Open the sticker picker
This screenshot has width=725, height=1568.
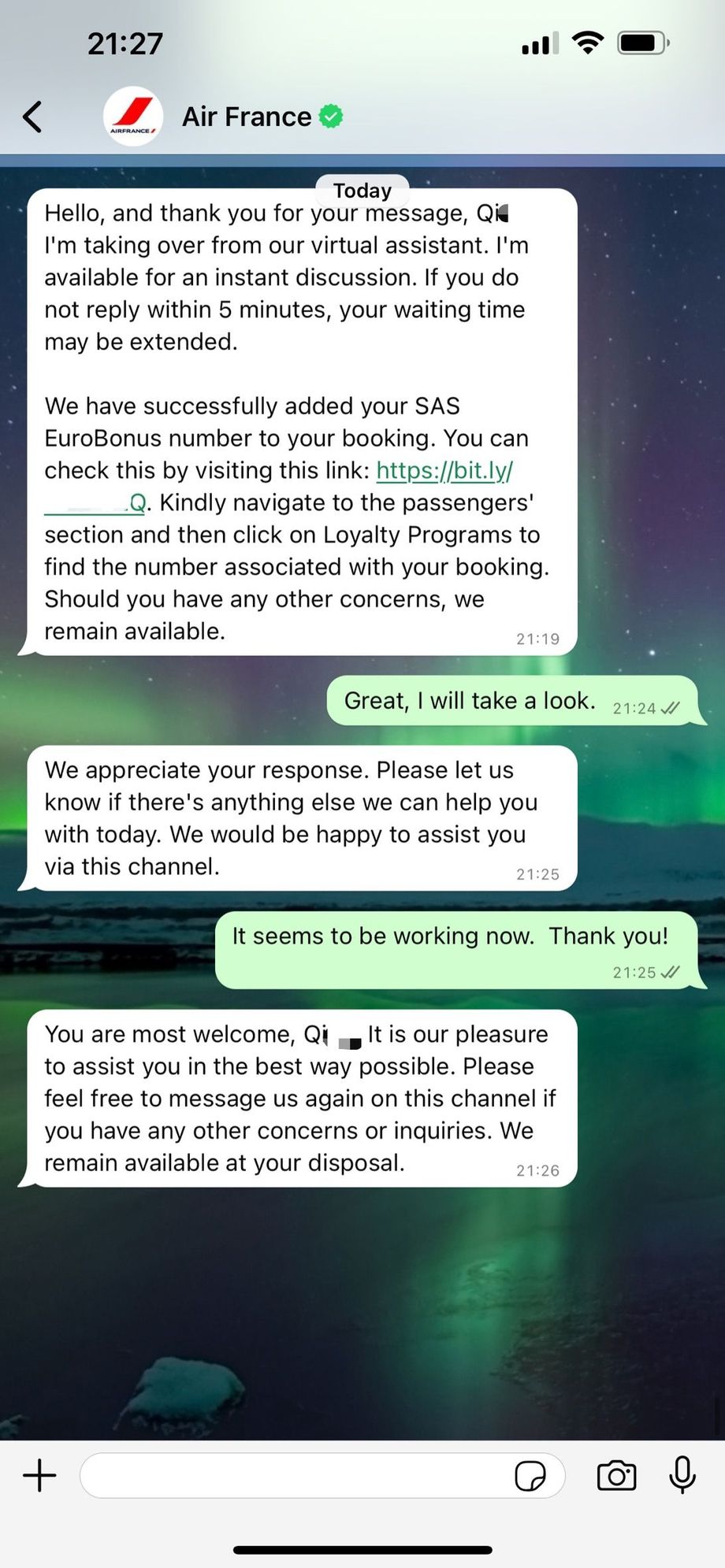[530, 1475]
